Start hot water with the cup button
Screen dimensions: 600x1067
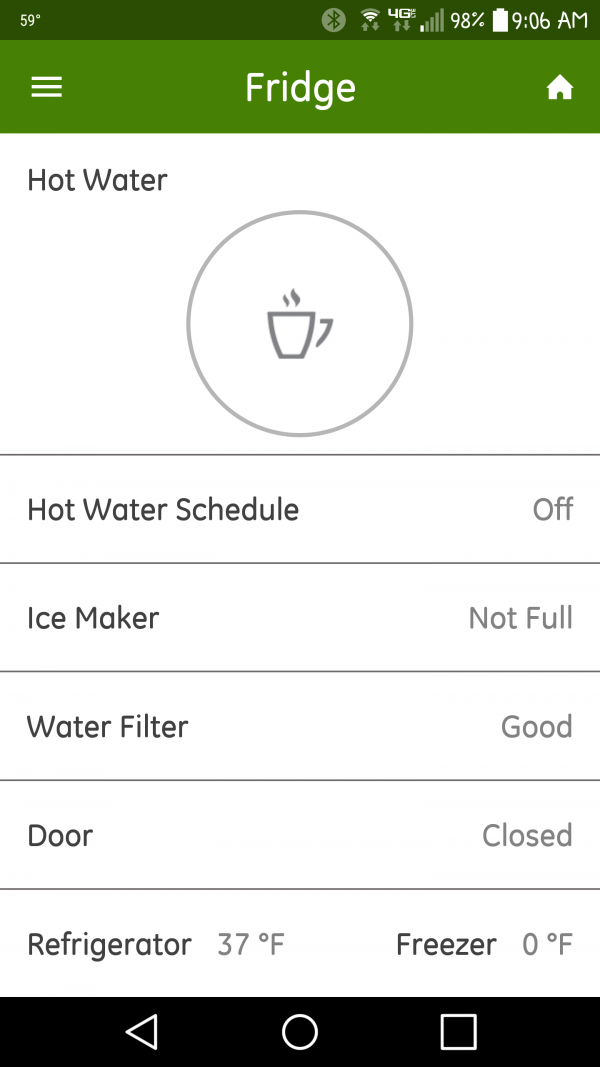(x=300, y=323)
